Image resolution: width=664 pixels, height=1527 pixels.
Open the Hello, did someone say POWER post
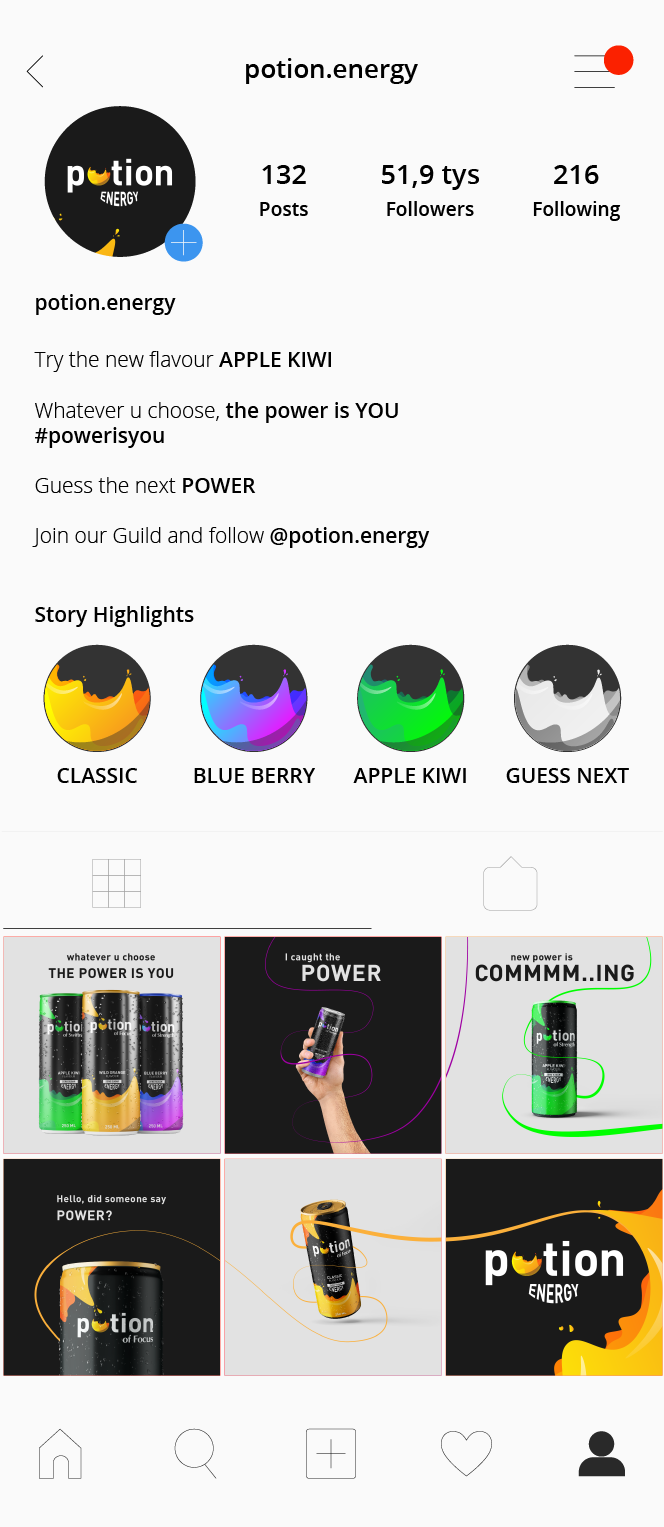112,1267
